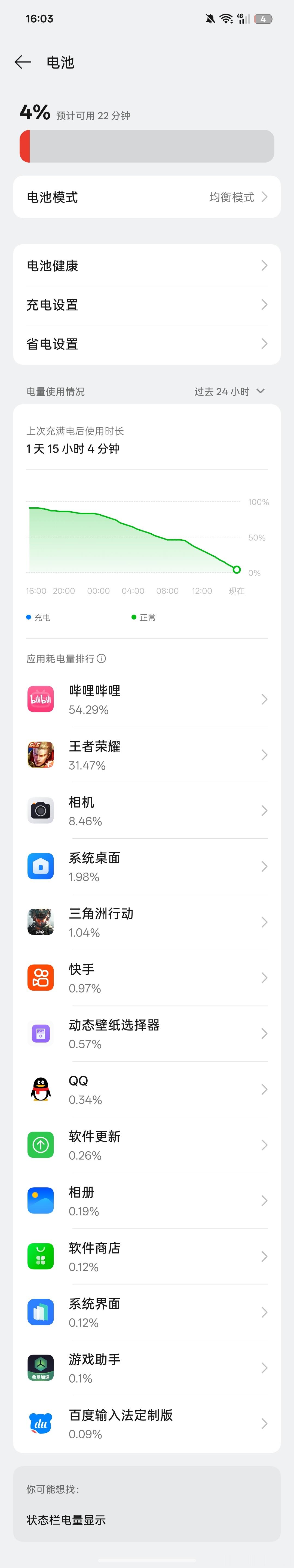The width and height of the screenshot is (294, 1568).
Task: View 软件更新 battery usage
Action: tap(147, 1145)
